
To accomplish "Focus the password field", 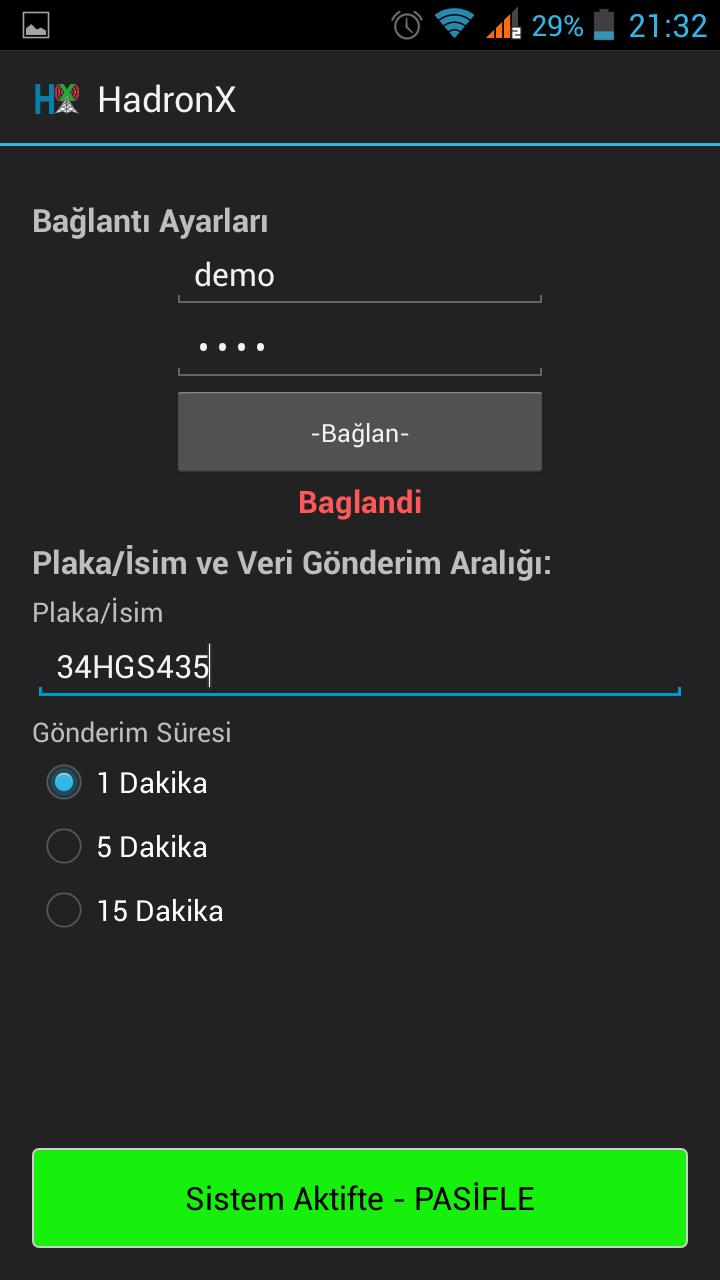I will 359,348.
